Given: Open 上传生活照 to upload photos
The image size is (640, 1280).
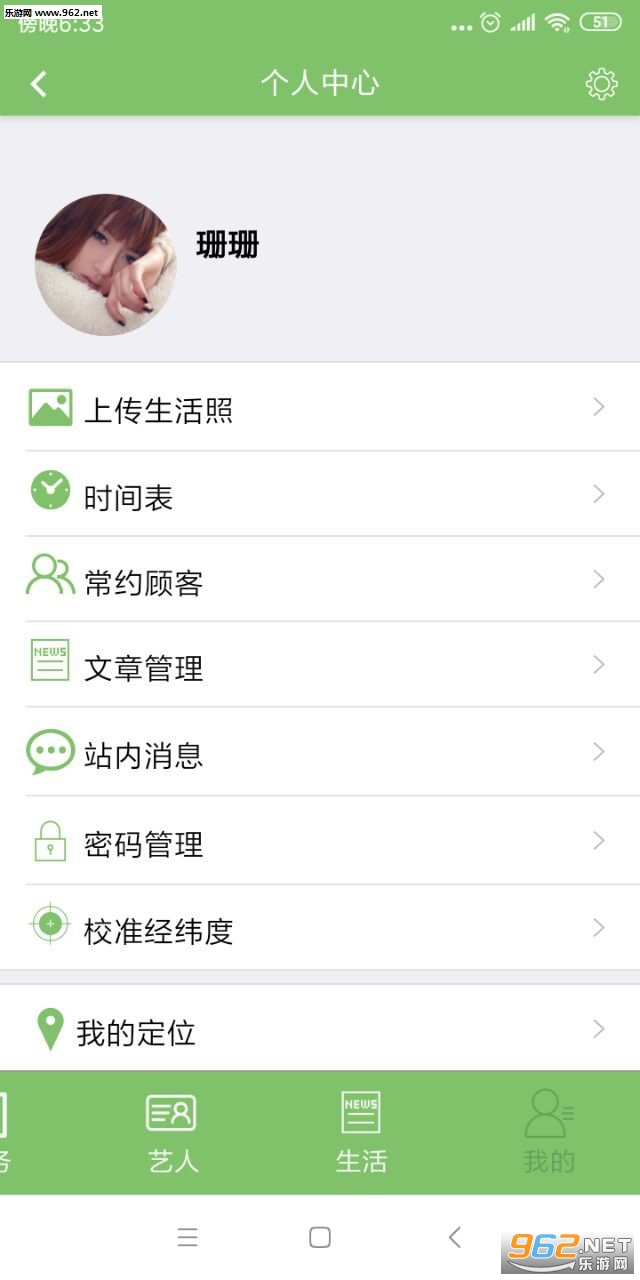Looking at the screenshot, I should pos(320,408).
